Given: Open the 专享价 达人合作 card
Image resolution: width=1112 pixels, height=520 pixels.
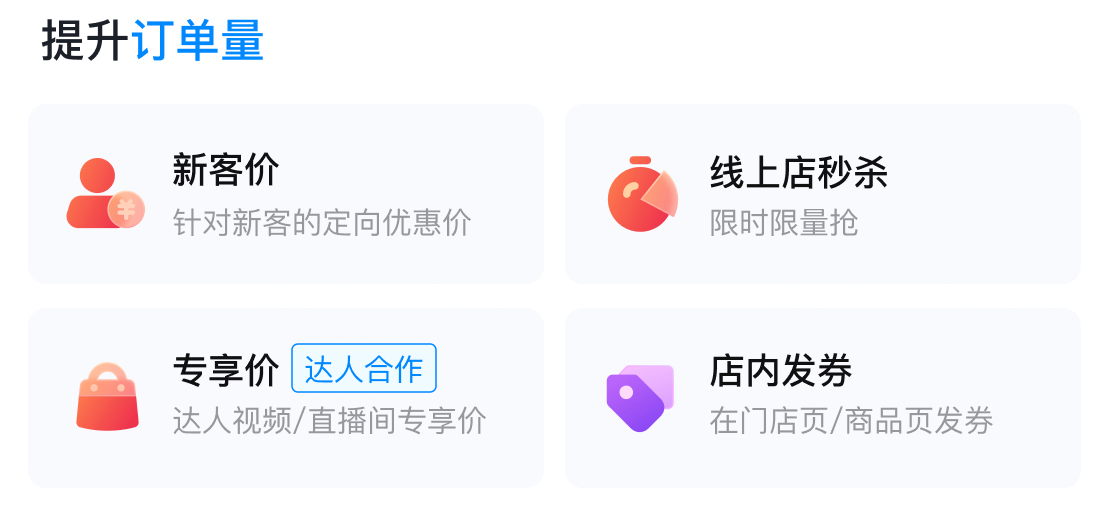Looking at the screenshot, I should [286, 397].
